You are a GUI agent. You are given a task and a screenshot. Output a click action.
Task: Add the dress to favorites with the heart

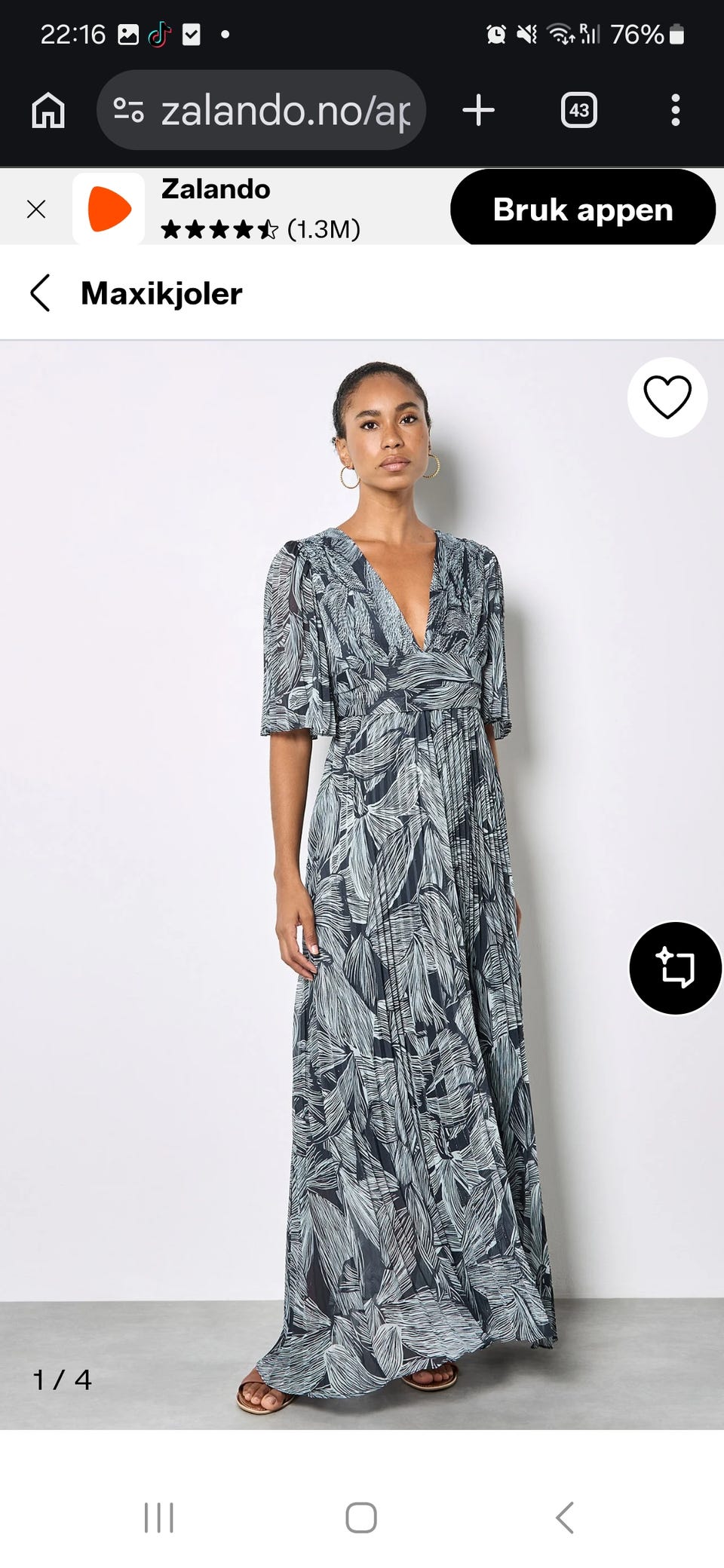coord(667,397)
